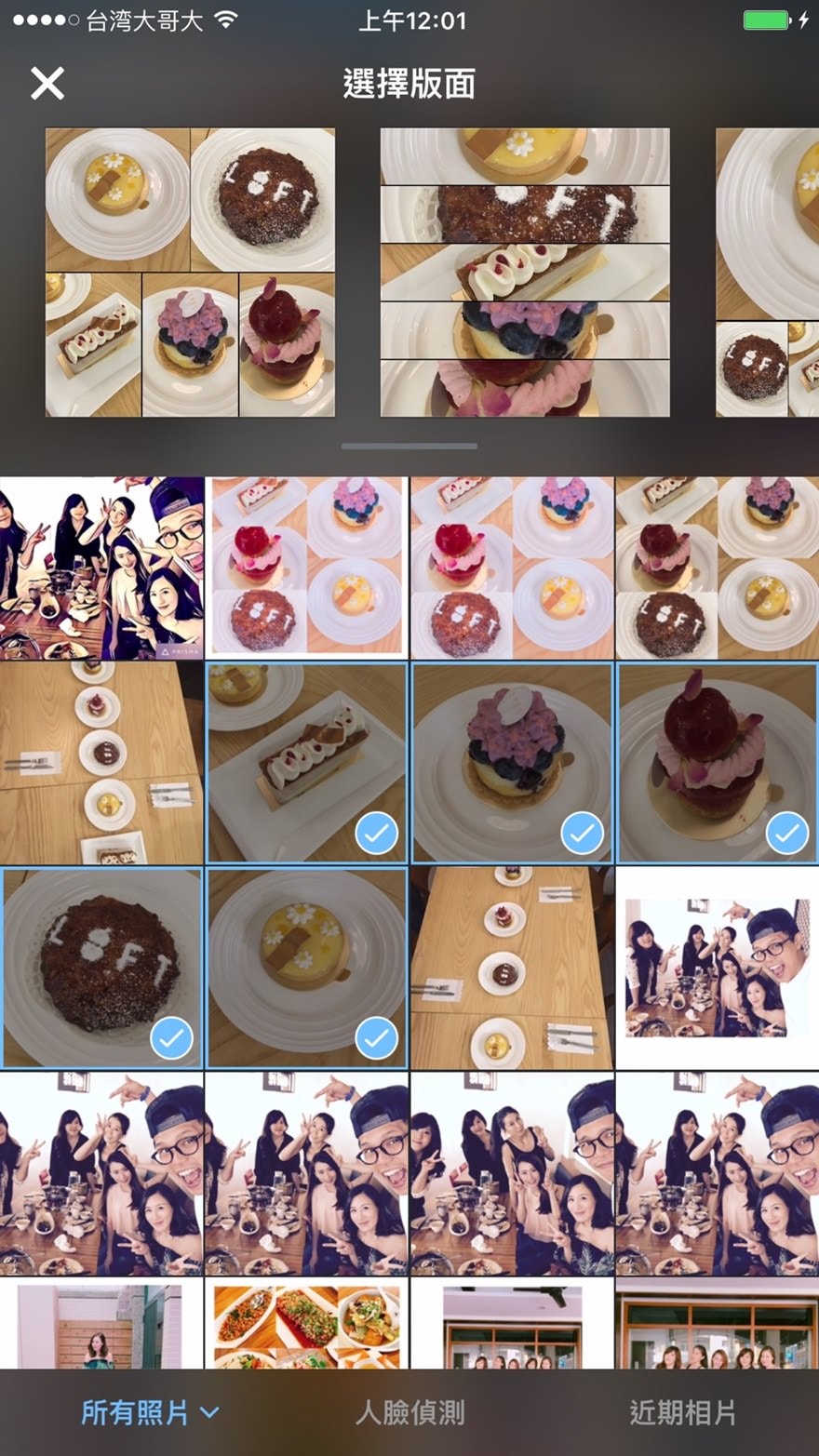
Task: Select the white-bordered group selfie photo
Action: pos(718,968)
